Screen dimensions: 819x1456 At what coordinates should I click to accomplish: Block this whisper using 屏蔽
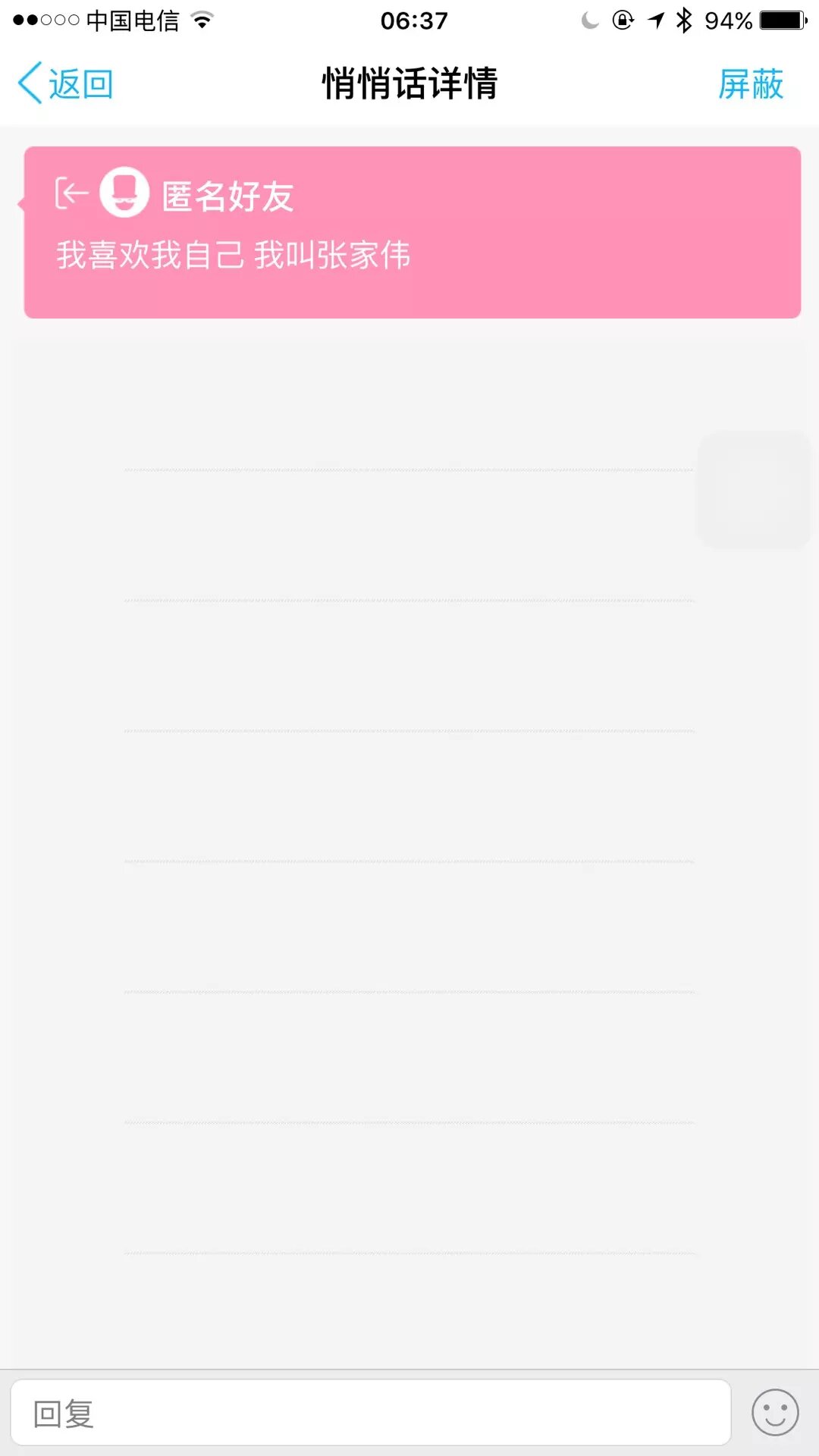(750, 83)
